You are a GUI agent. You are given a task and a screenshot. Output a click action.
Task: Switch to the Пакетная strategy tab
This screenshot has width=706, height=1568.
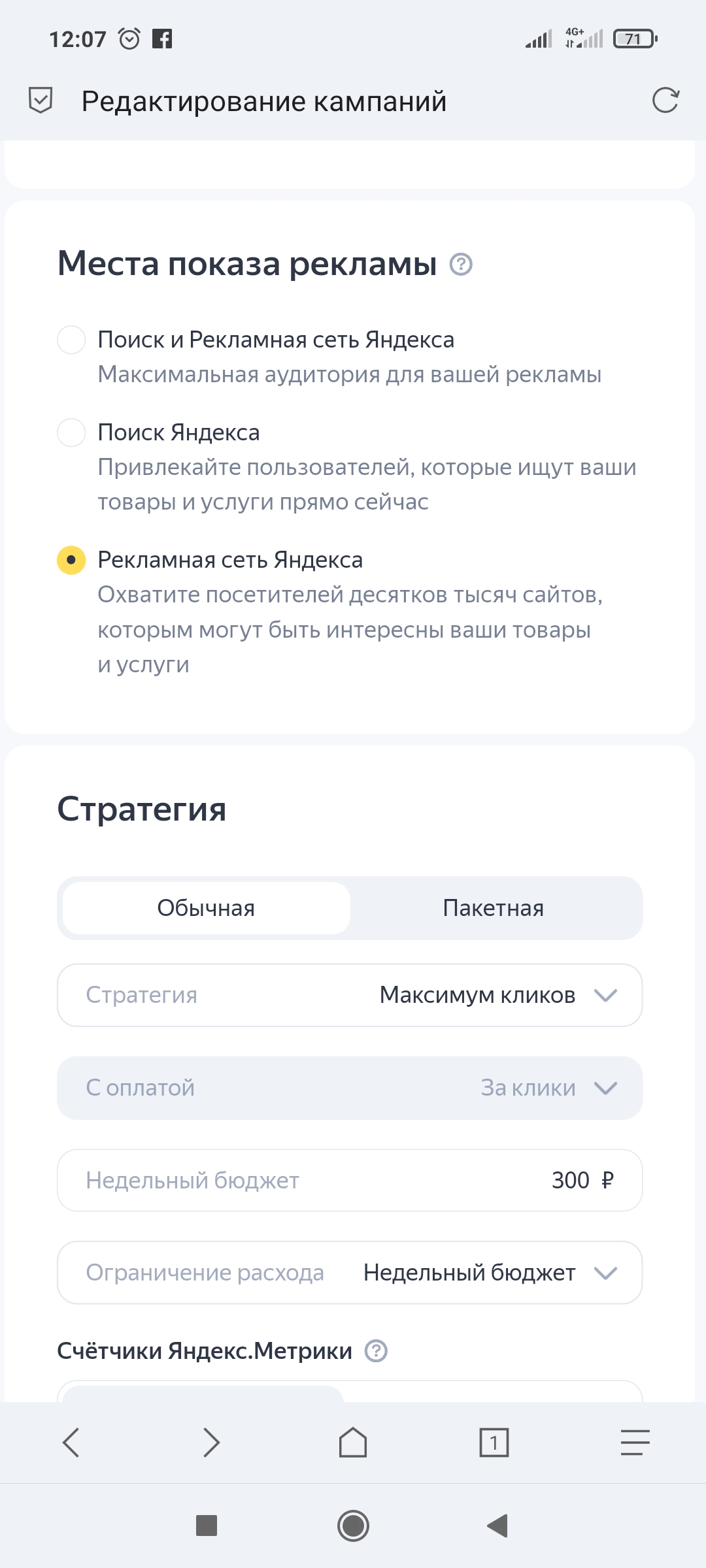(x=493, y=908)
